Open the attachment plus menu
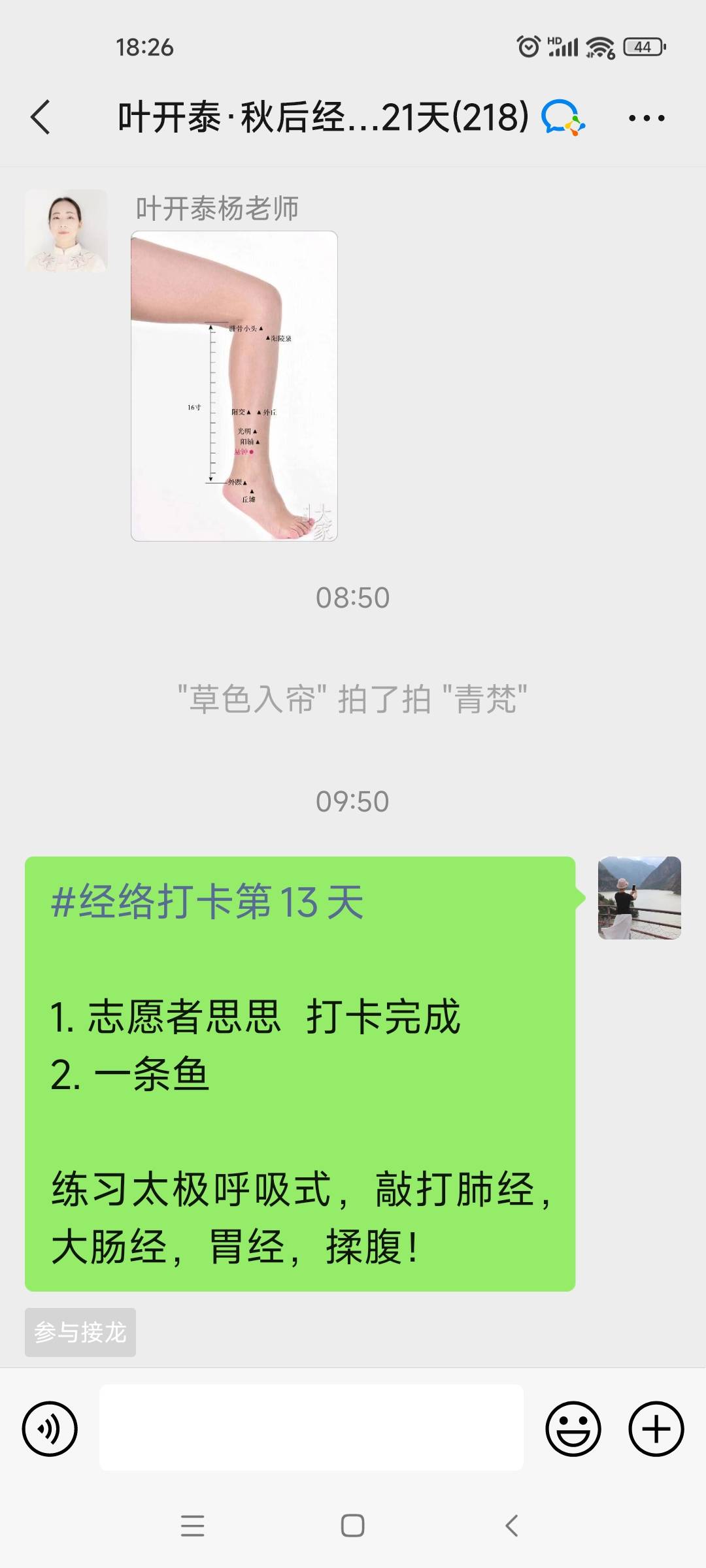Viewport: 706px width, 1568px height. [x=656, y=1428]
